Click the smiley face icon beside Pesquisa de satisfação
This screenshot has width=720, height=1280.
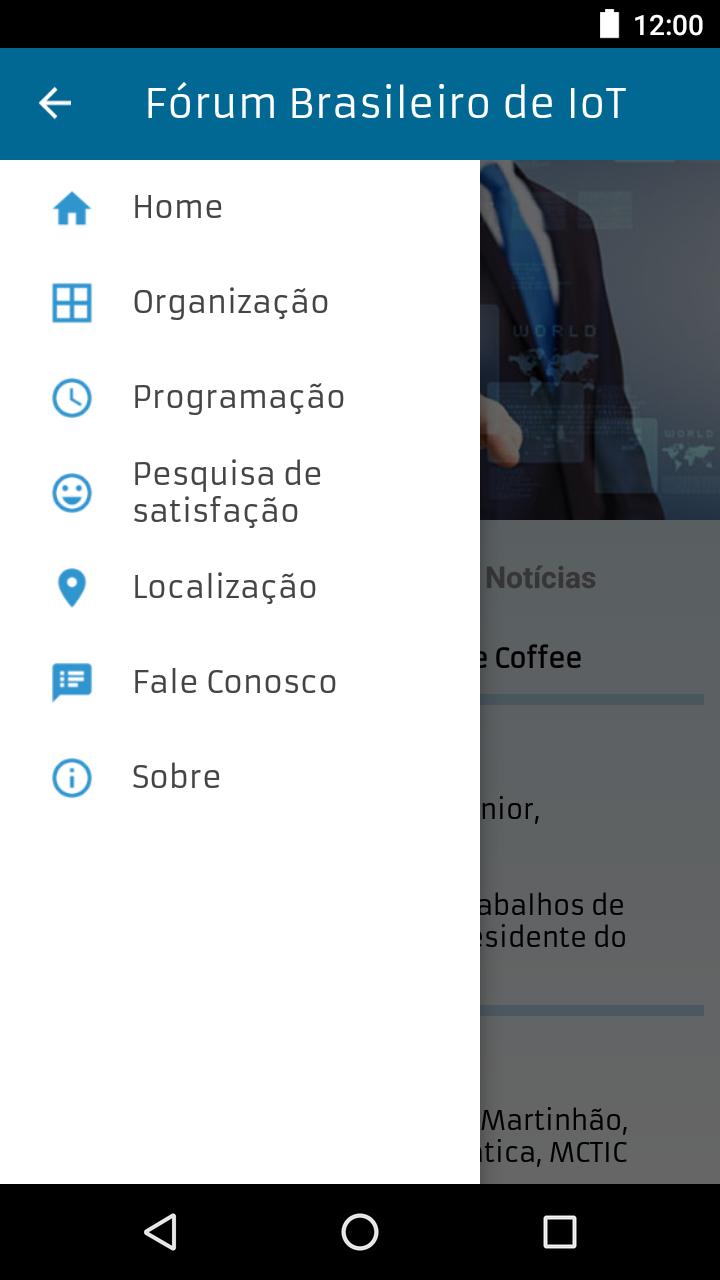click(x=71, y=492)
